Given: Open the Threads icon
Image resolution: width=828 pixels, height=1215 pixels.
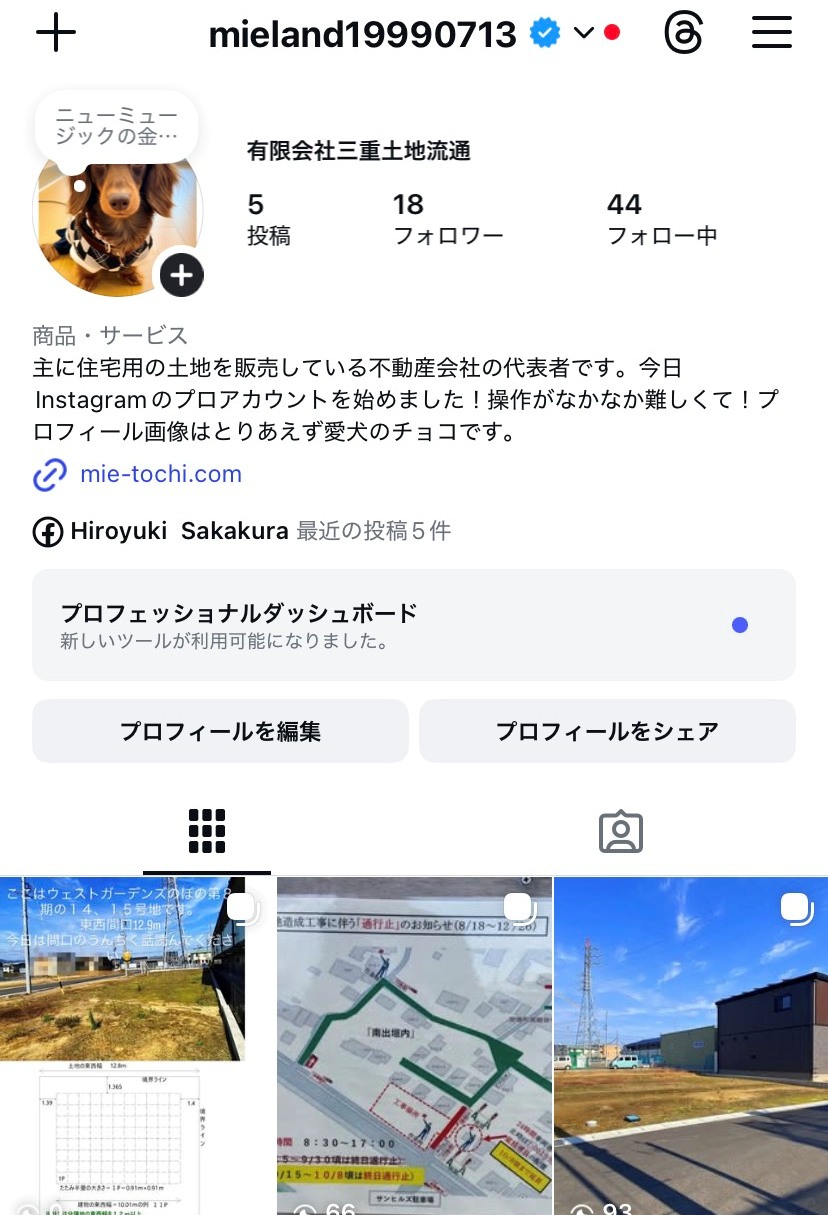Looking at the screenshot, I should [x=684, y=34].
